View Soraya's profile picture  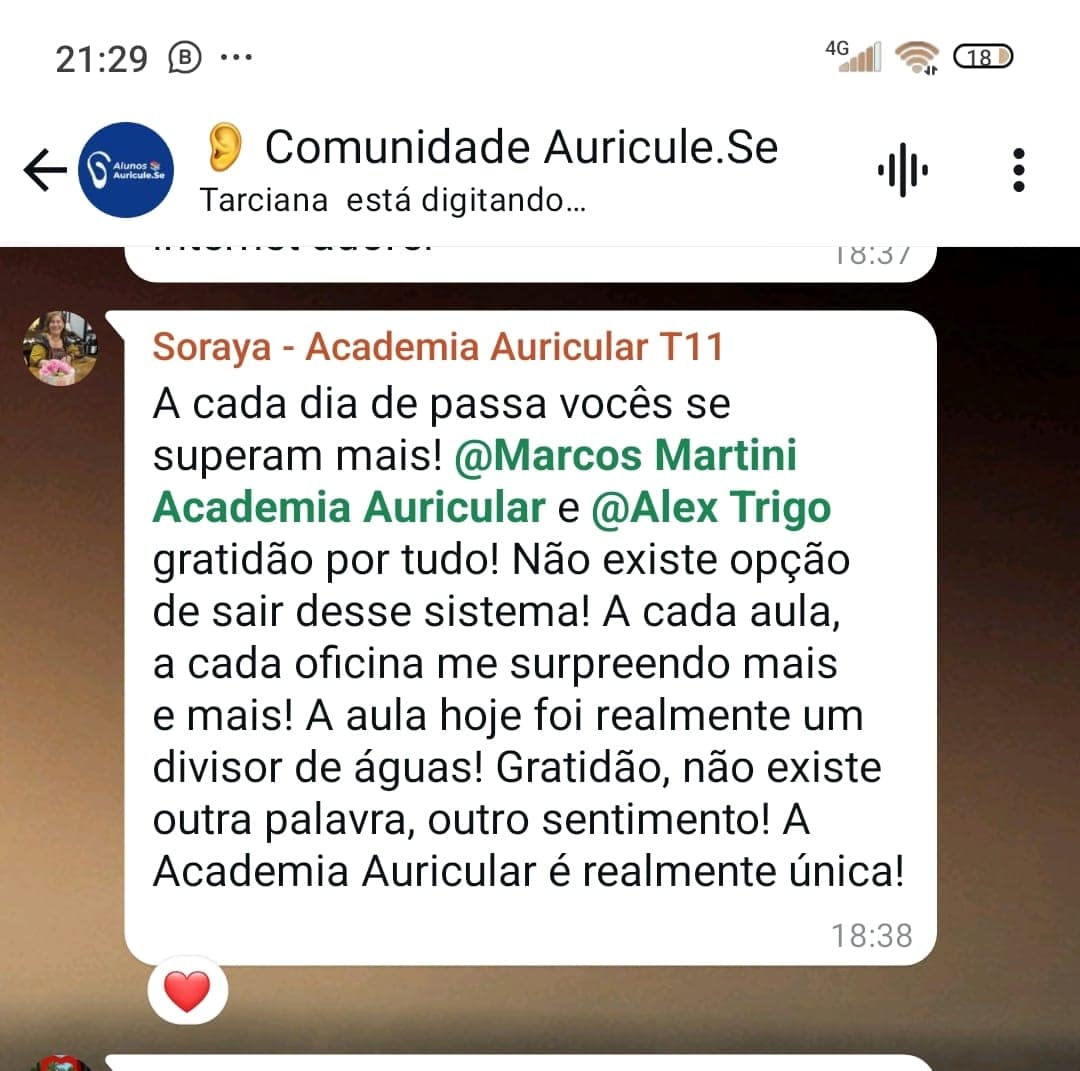60,348
